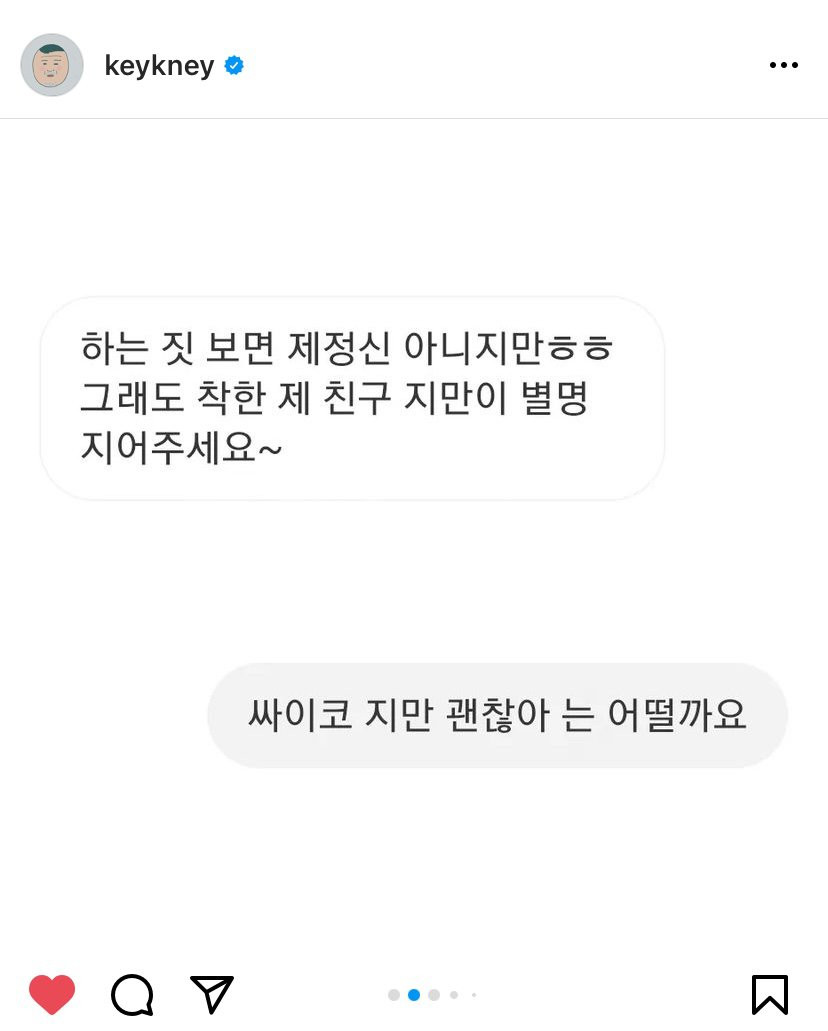828x1031 pixels.
Task: Open the post's three-dot options menu
Action: point(783,66)
